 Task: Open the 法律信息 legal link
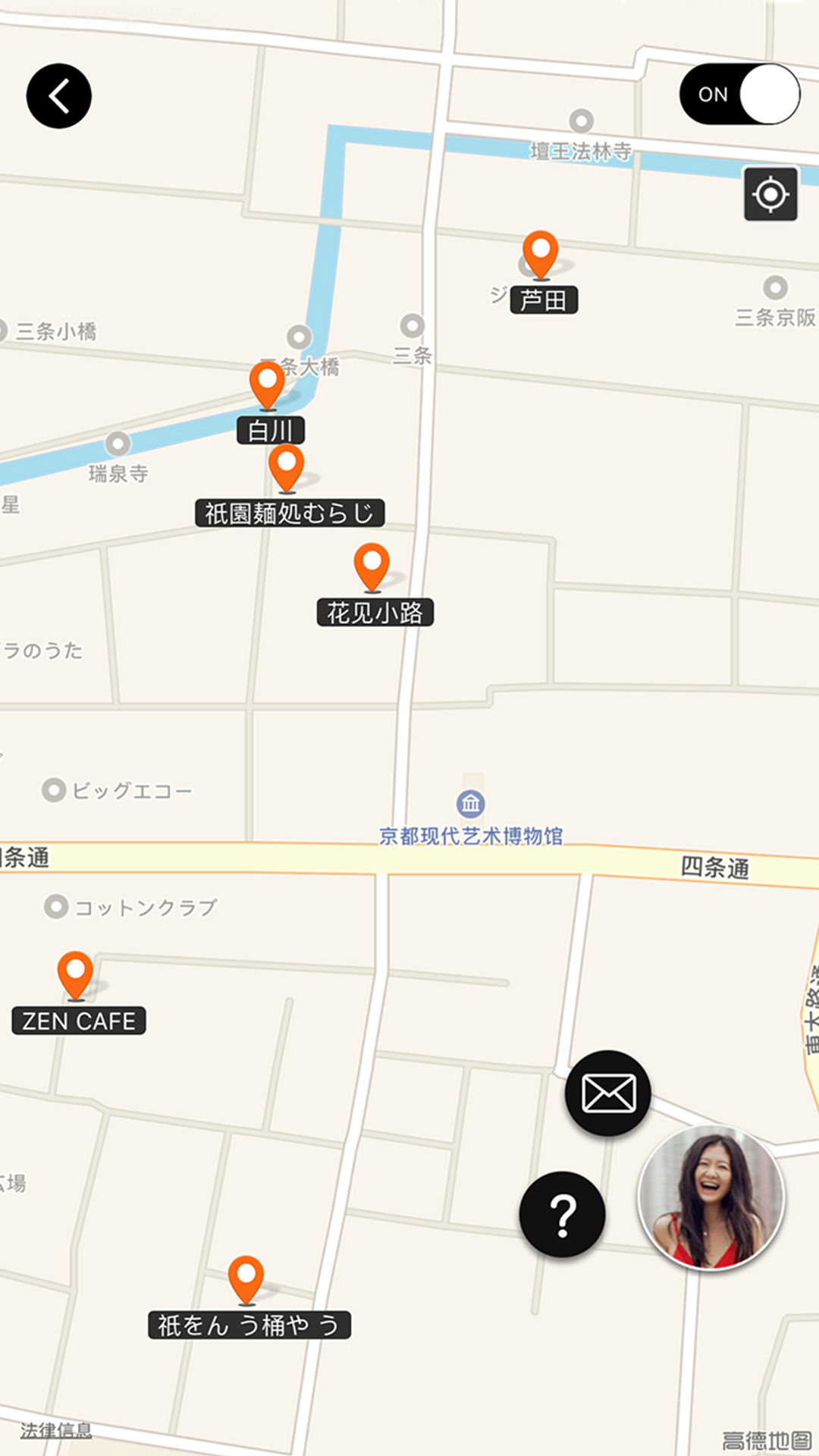(56, 1430)
